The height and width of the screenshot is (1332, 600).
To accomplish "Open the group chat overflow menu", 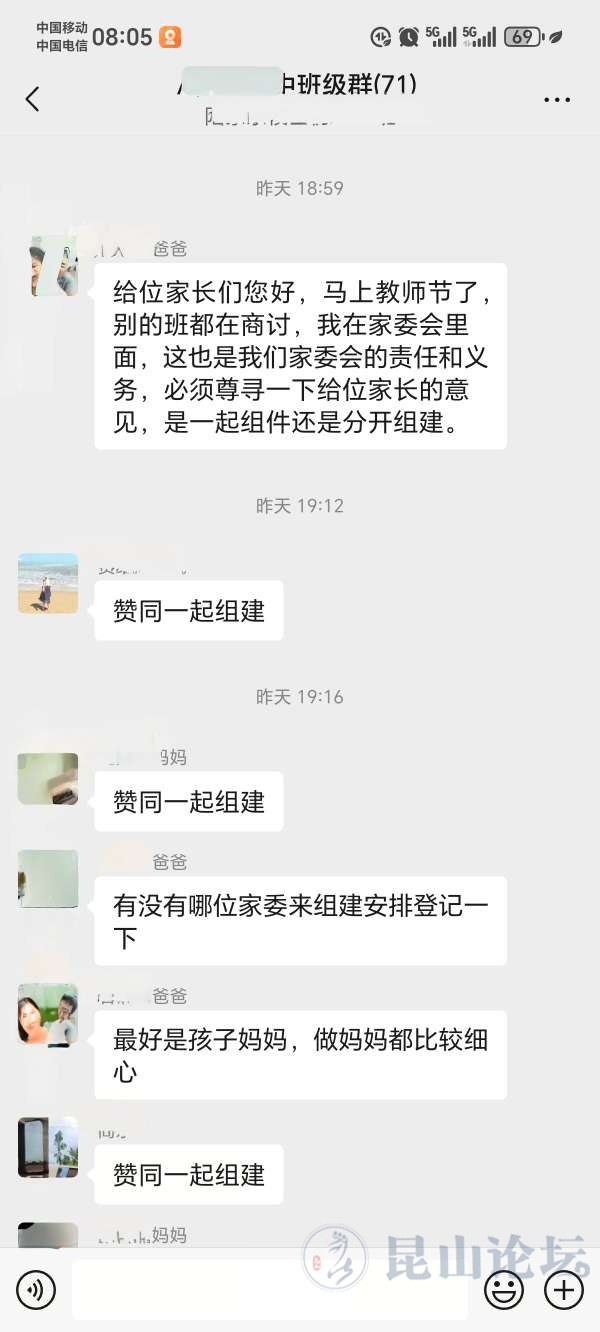I will [x=556, y=100].
